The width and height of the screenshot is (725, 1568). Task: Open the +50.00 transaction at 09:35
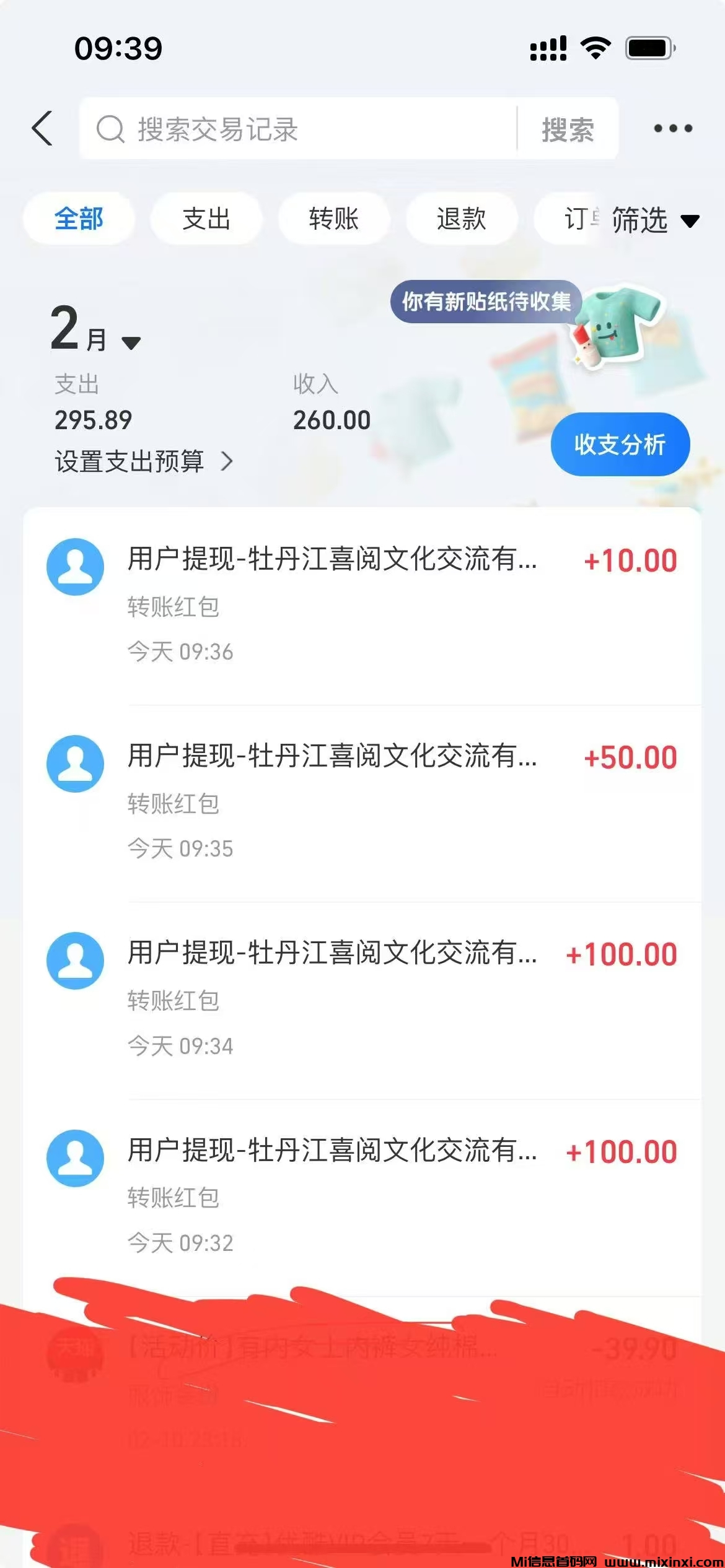point(362,802)
